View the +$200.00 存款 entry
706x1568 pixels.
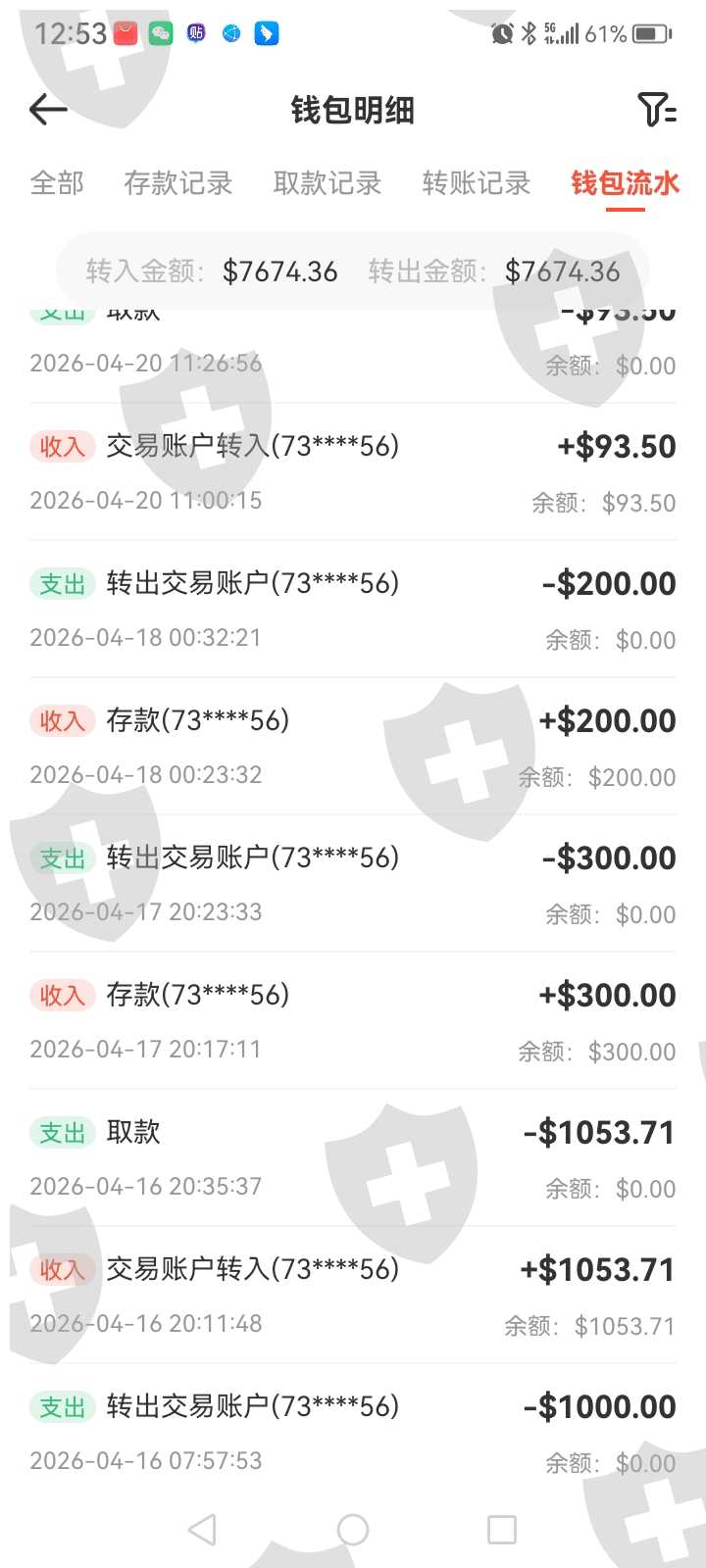point(353,747)
